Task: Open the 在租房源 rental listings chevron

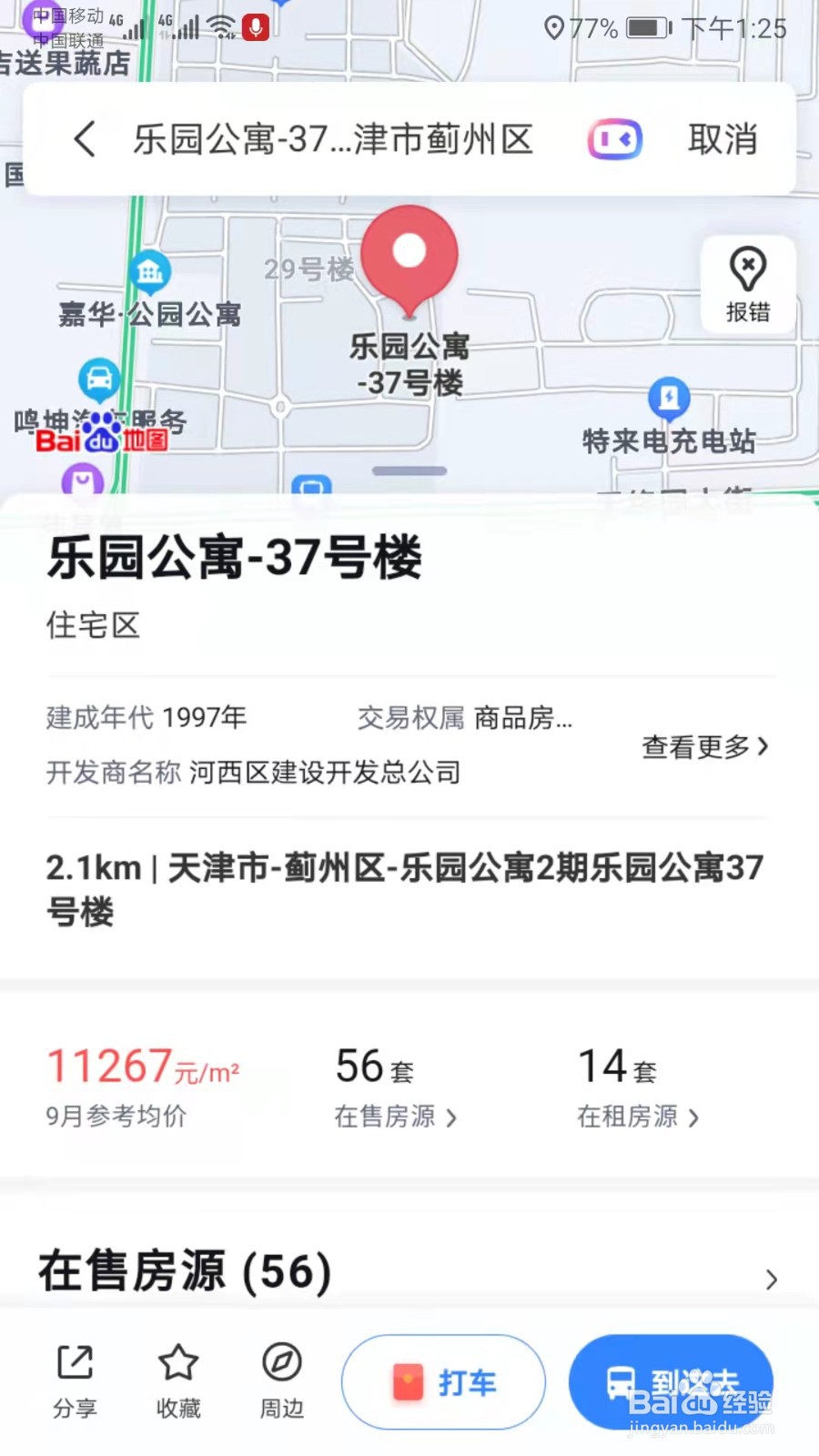Action: 695,1117
